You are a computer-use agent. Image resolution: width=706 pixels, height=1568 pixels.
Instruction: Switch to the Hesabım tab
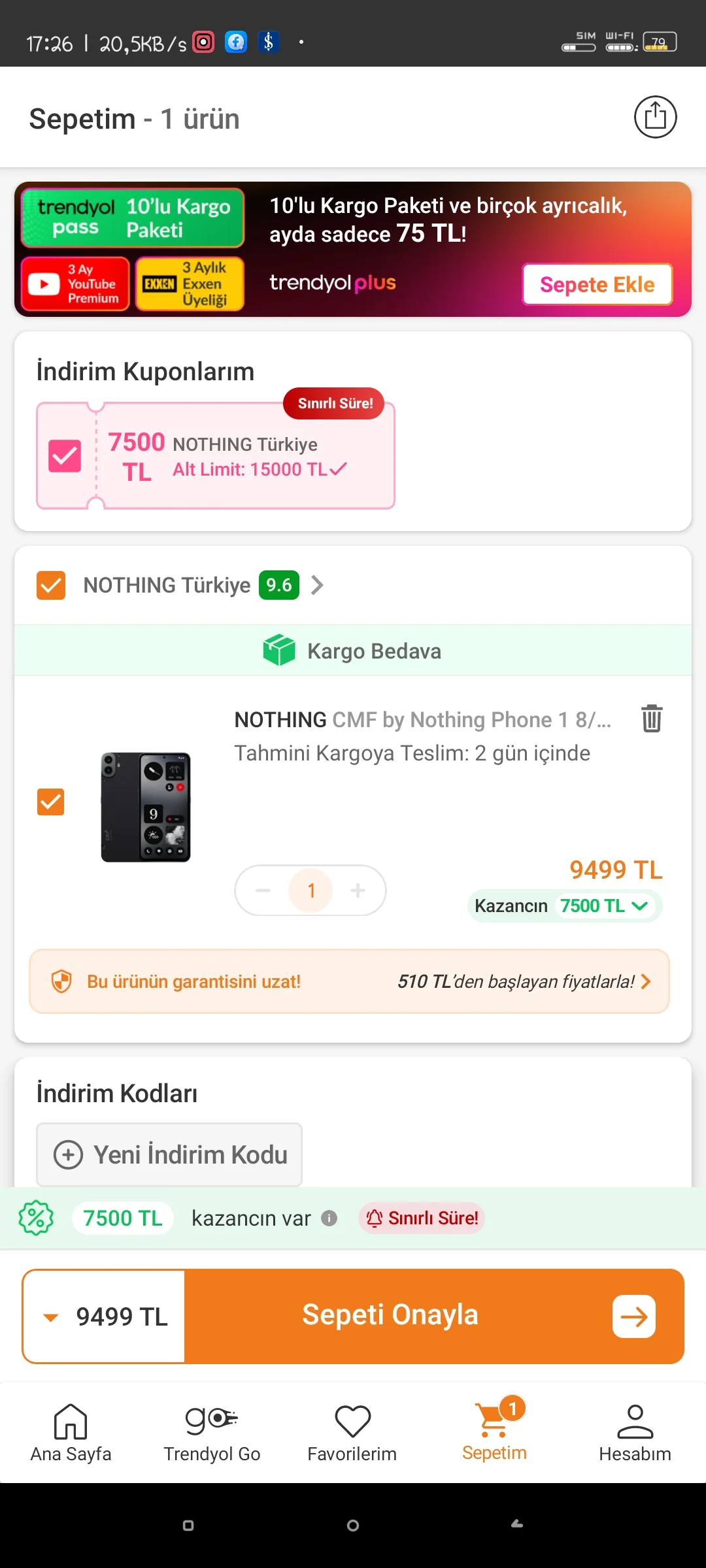pos(635,1432)
